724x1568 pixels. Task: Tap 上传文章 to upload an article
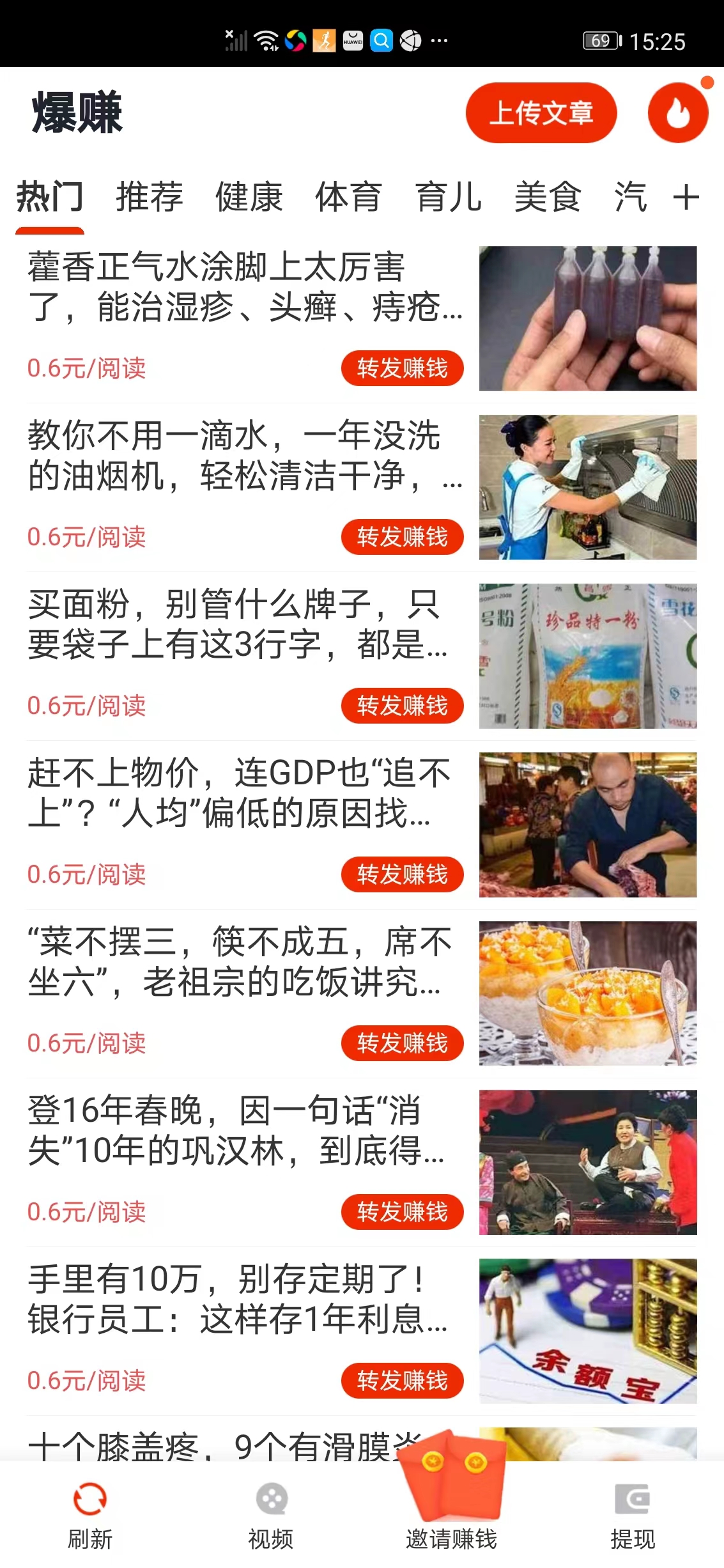(x=541, y=114)
